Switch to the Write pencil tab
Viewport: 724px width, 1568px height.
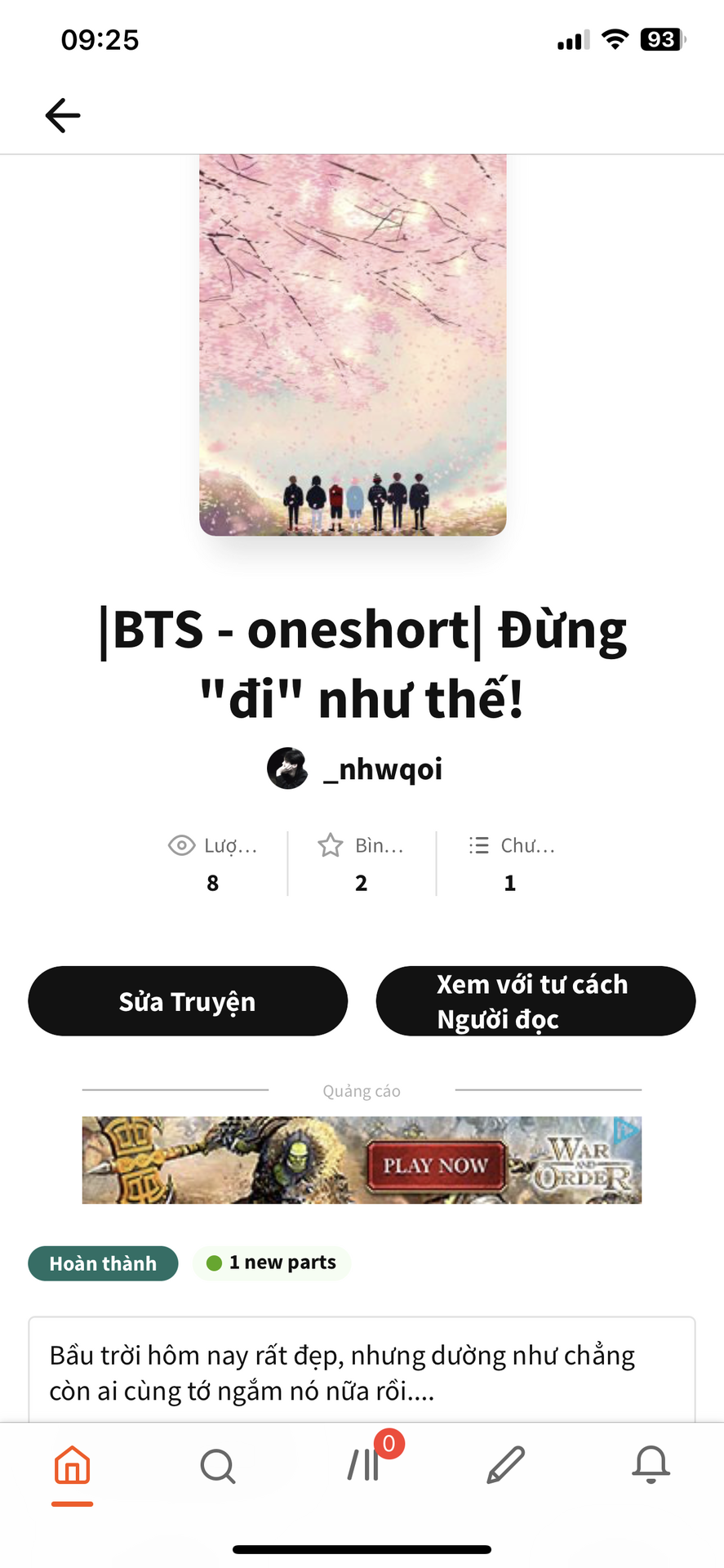(506, 1465)
